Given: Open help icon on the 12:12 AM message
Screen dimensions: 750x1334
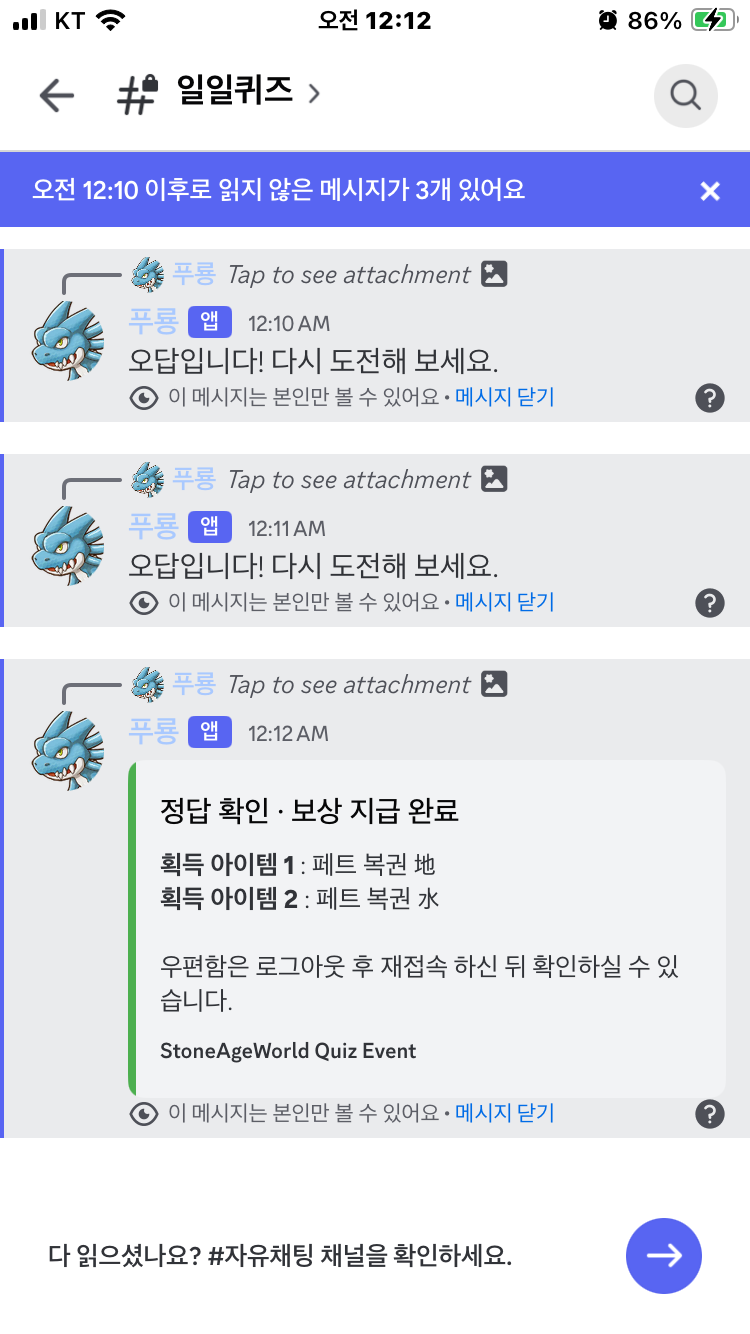Looking at the screenshot, I should point(709,1113).
